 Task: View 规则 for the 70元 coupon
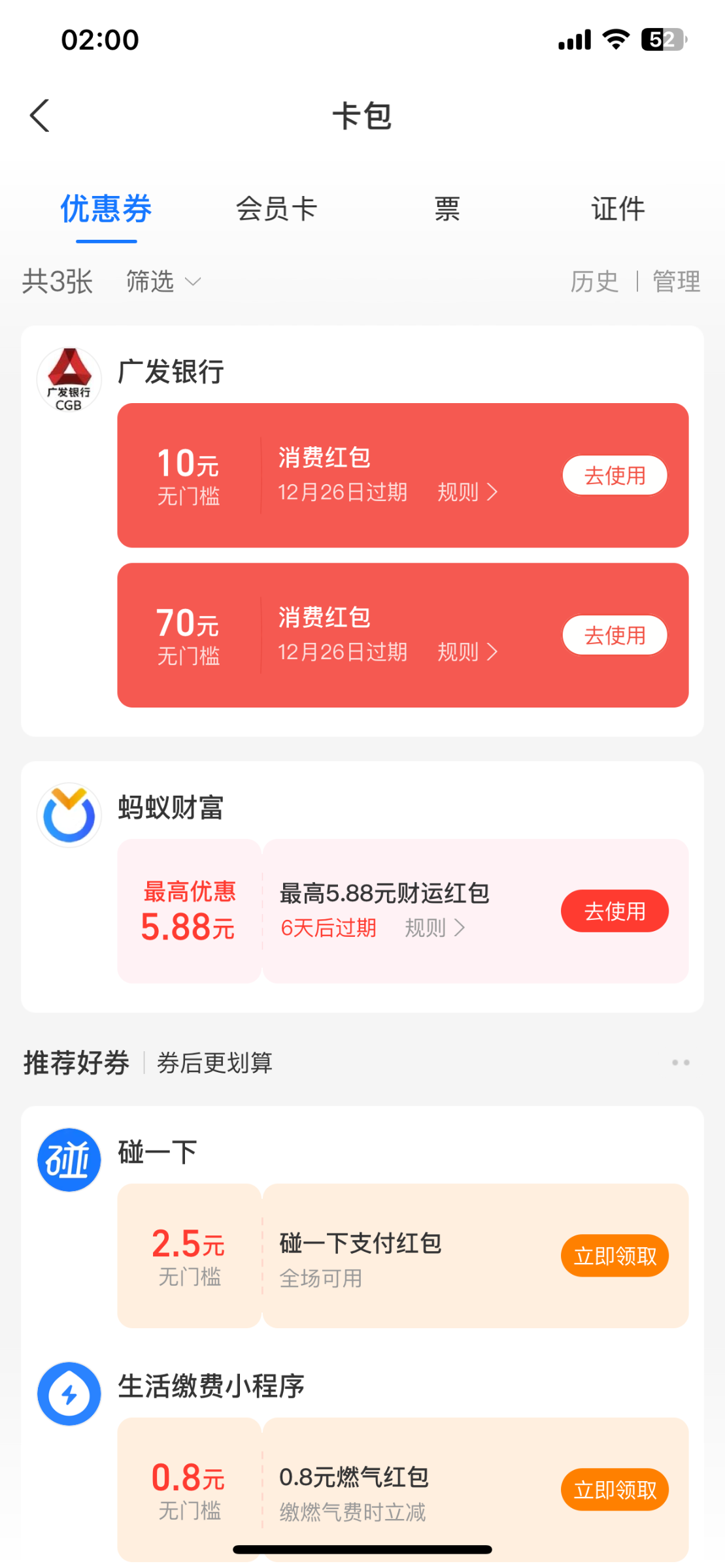(x=467, y=652)
